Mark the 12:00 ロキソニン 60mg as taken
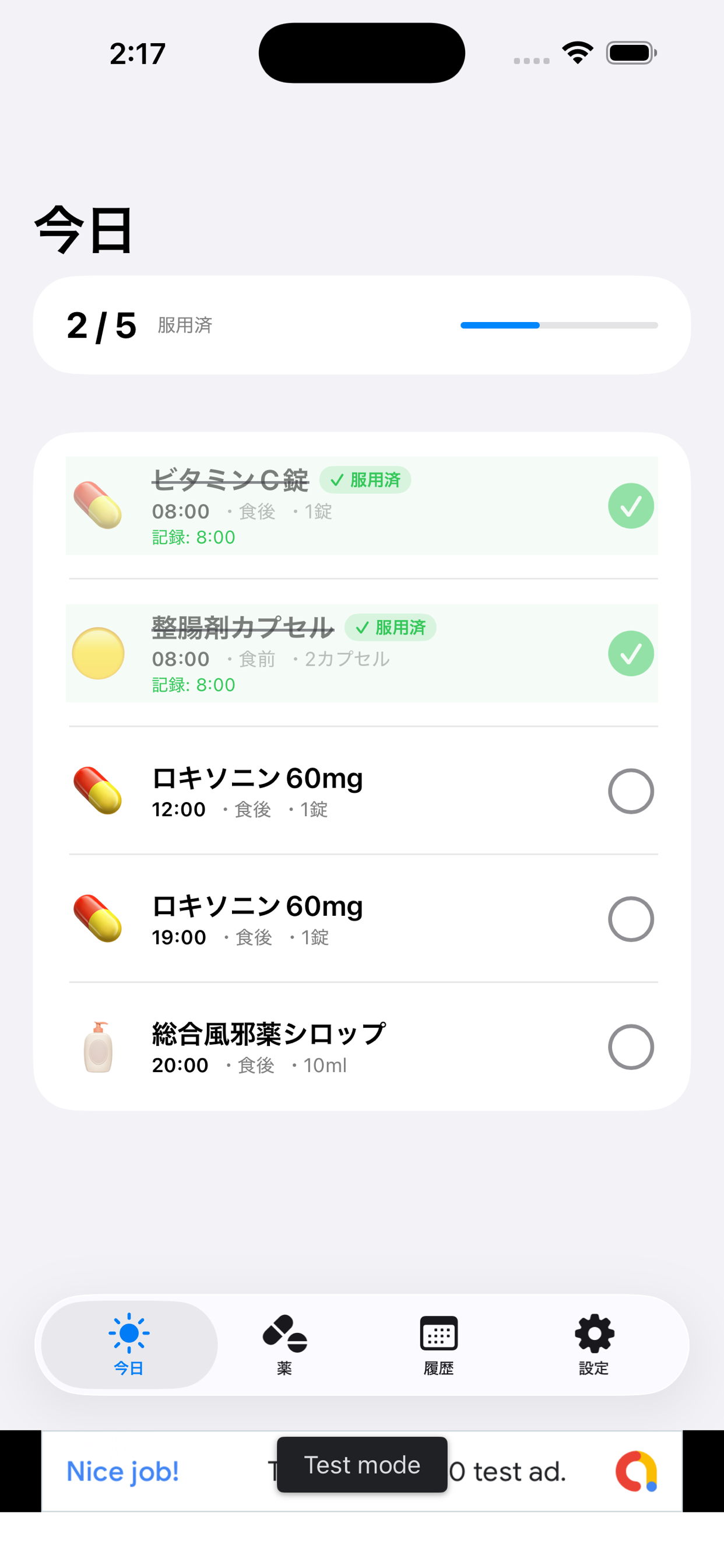724x1568 pixels. 631,792
